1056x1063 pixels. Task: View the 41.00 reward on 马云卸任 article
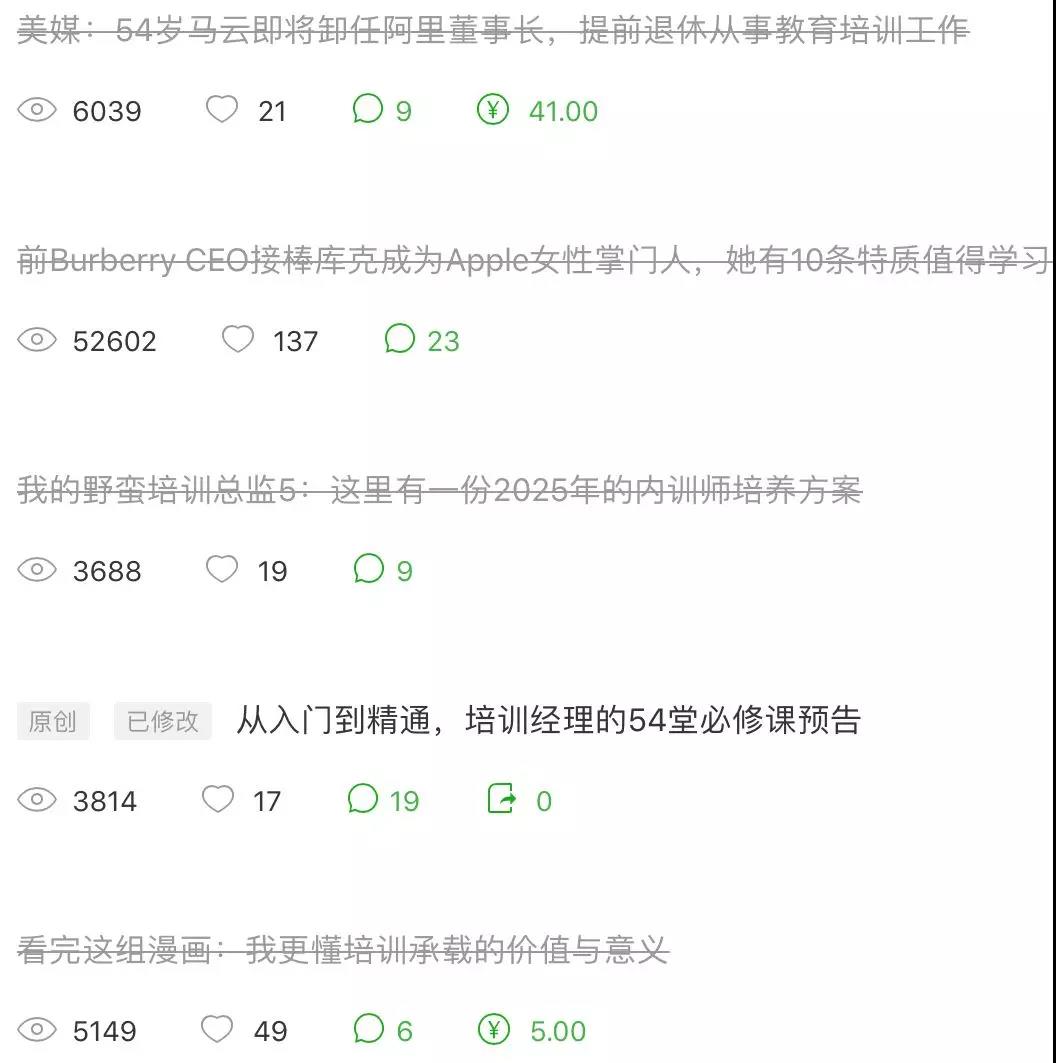(538, 111)
